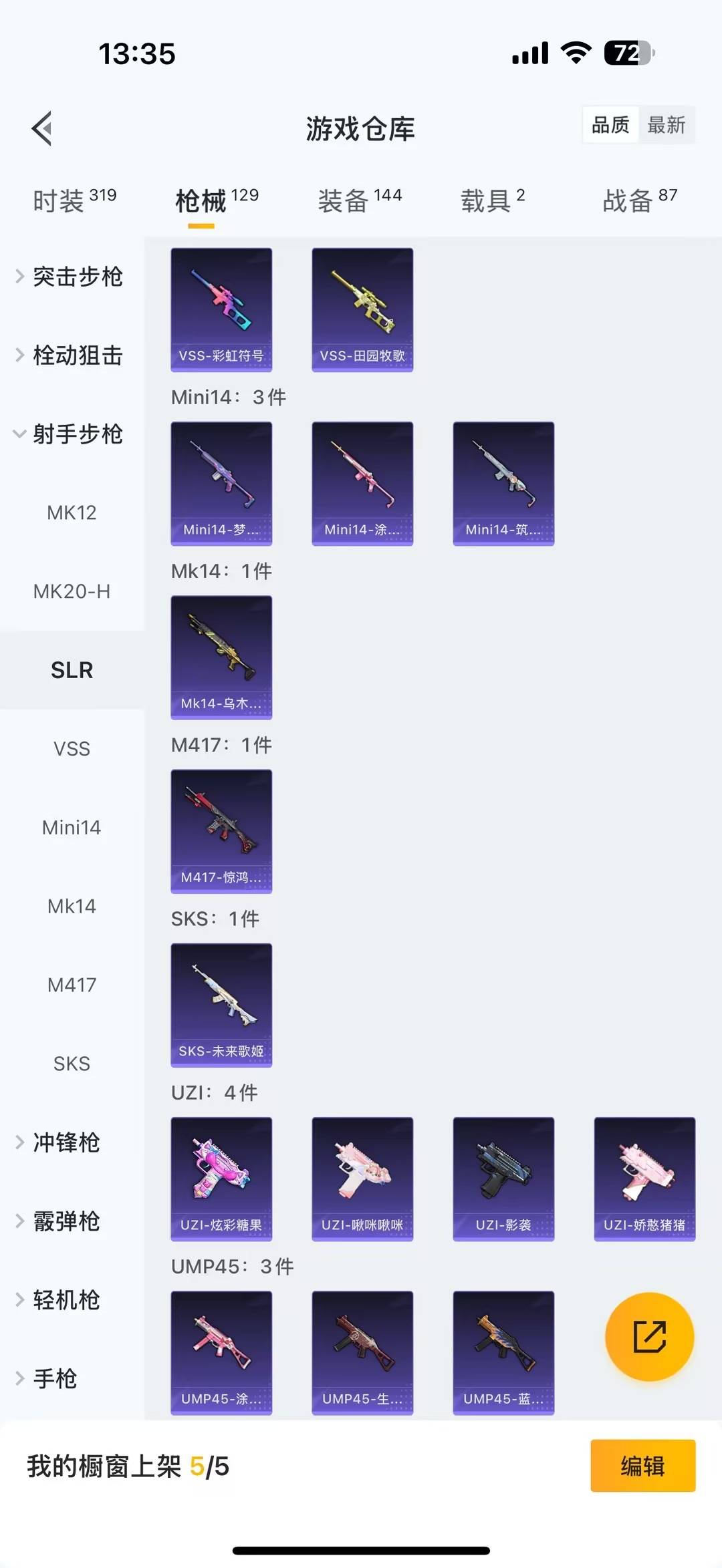
Task: Select the UMP45-蓝 thumbnail
Action: (x=503, y=1354)
